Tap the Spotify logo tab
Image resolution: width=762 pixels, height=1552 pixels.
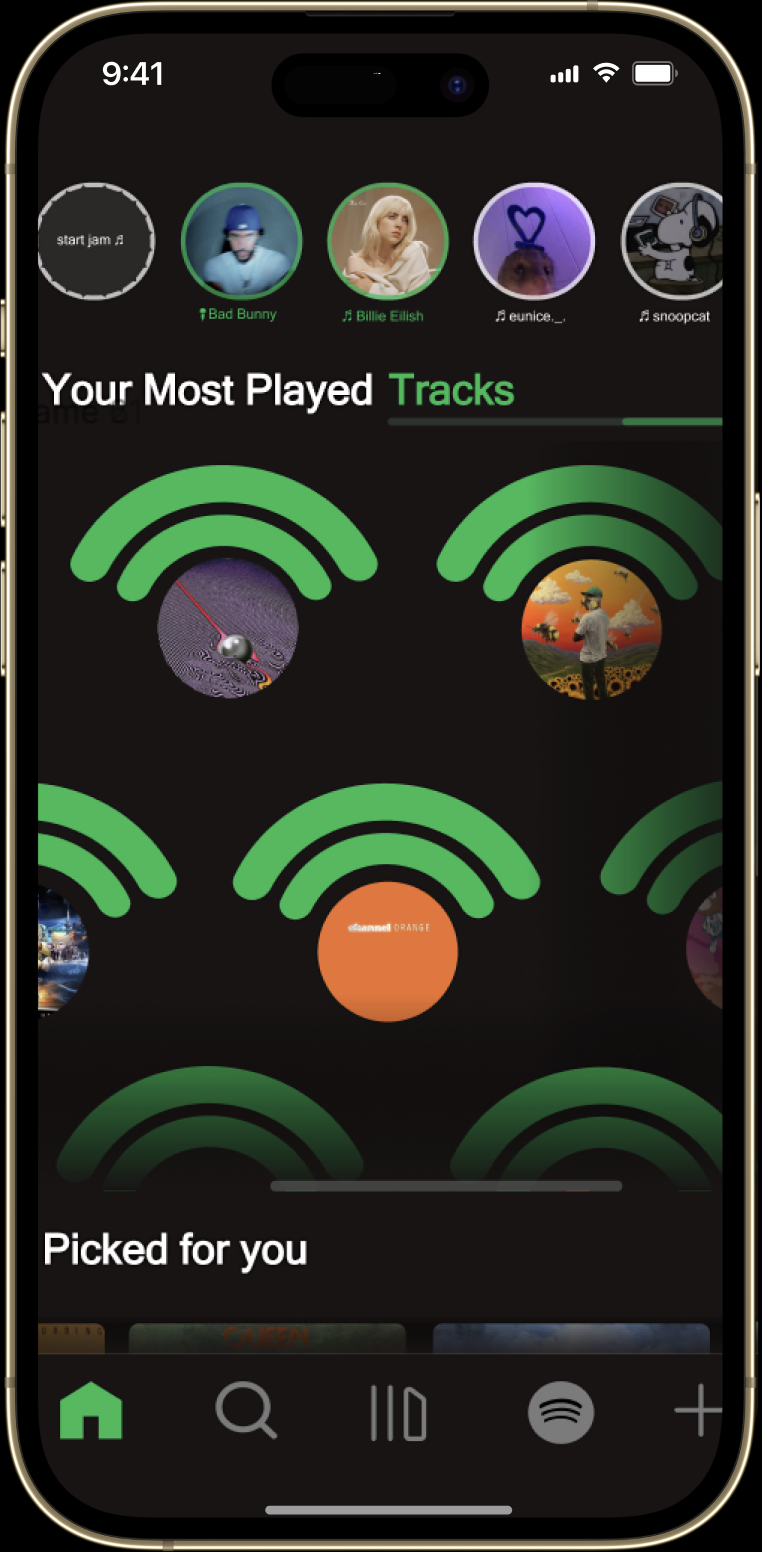[x=561, y=1413]
